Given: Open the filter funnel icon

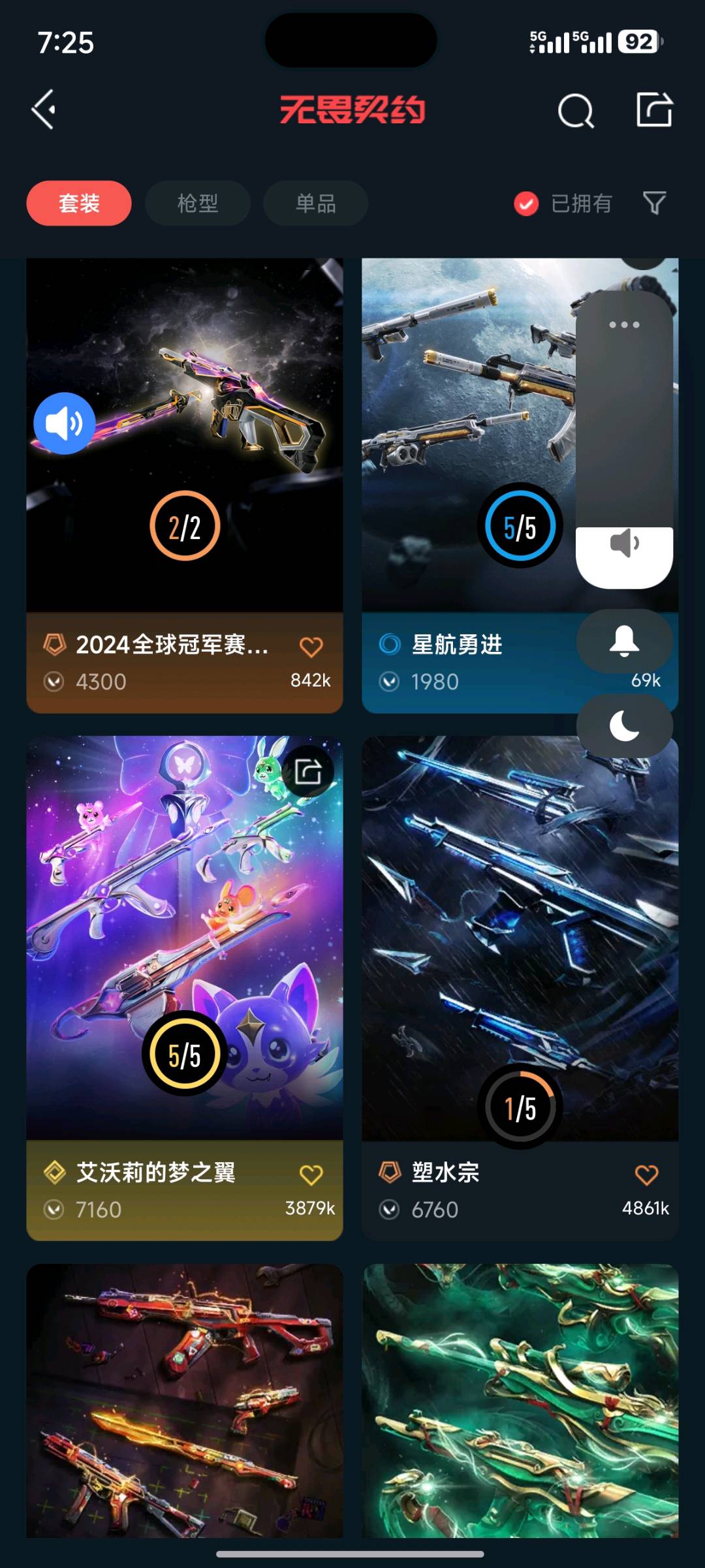Looking at the screenshot, I should pyautogui.click(x=654, y=203).
